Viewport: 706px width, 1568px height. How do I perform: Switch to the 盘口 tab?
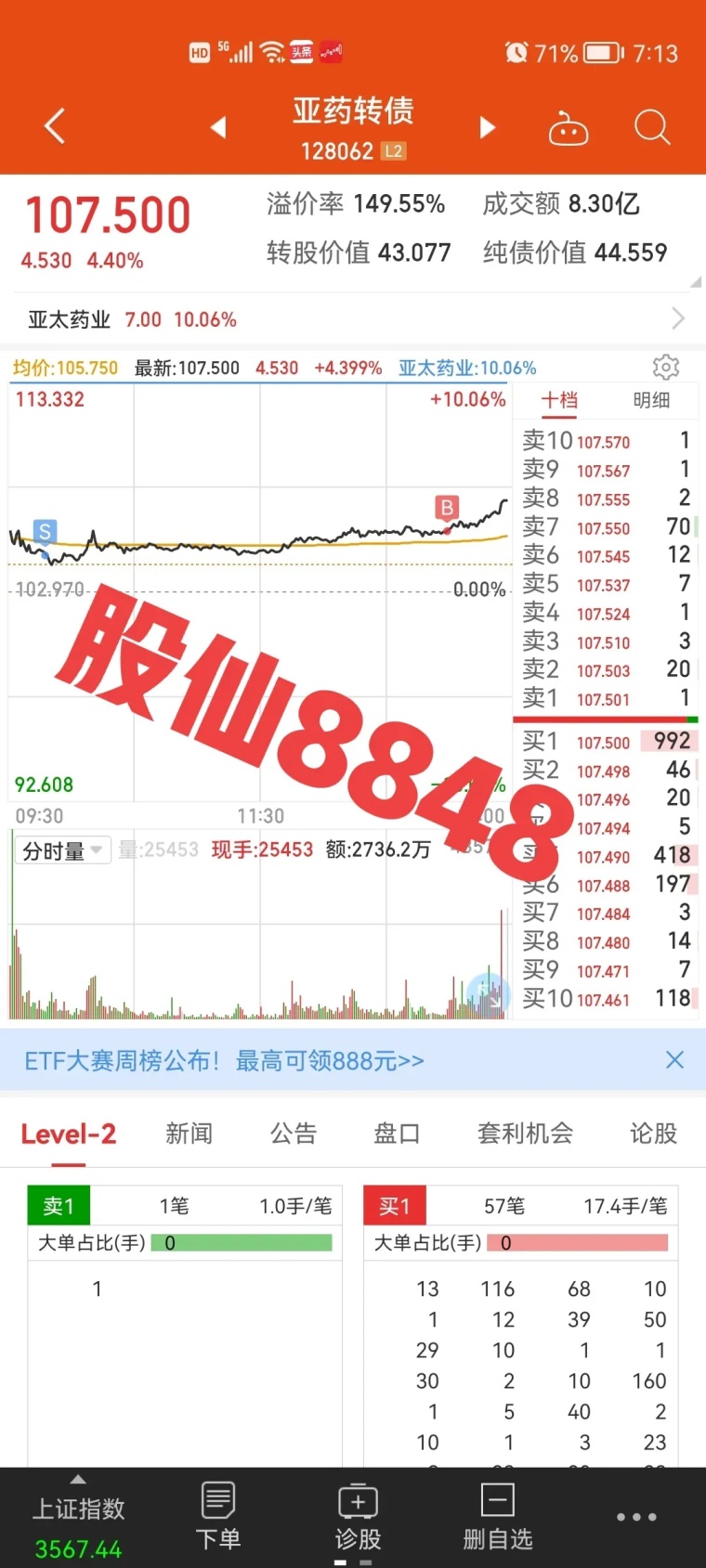(398, 1134)
